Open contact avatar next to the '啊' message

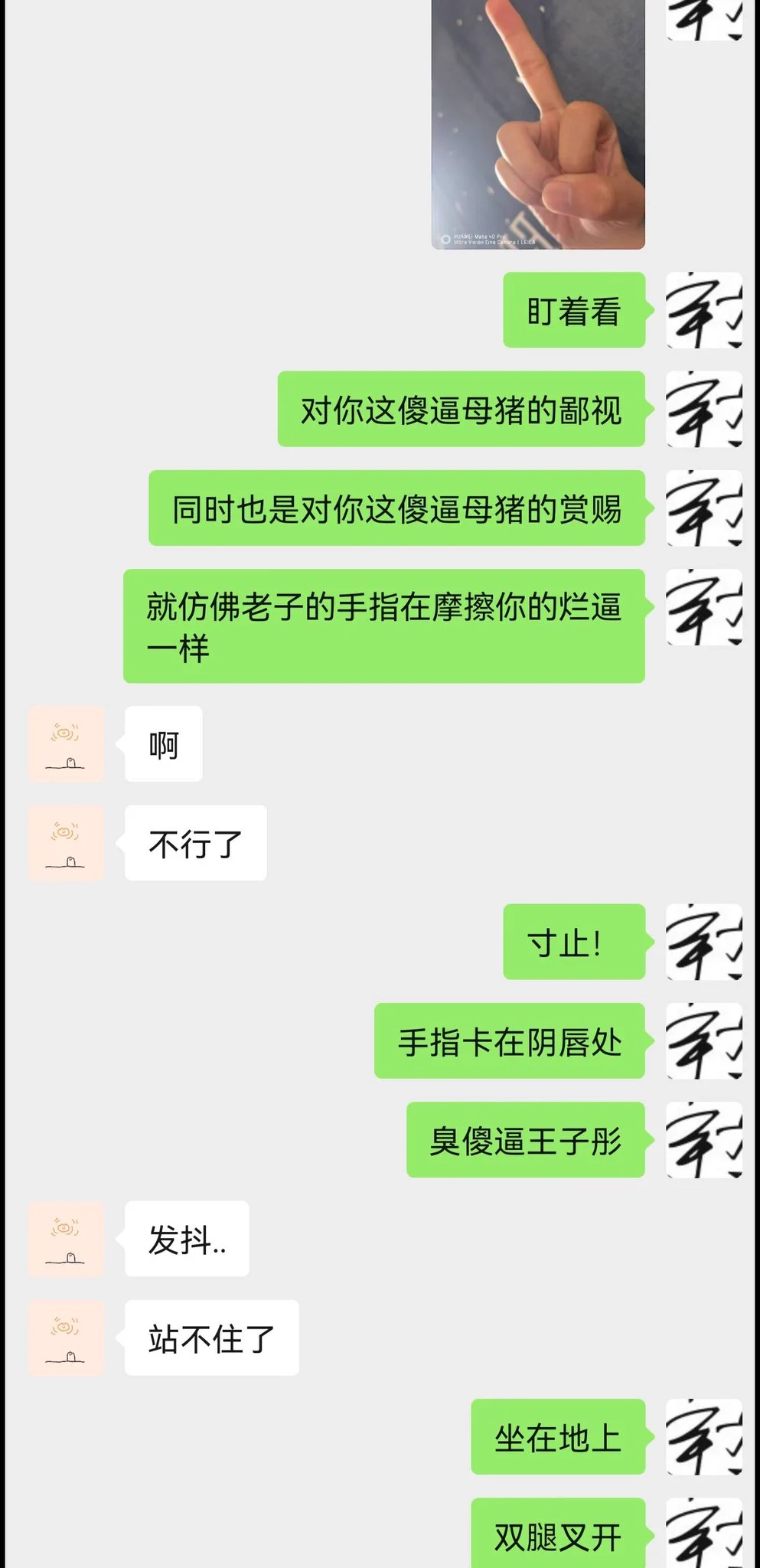pos(66,744)
